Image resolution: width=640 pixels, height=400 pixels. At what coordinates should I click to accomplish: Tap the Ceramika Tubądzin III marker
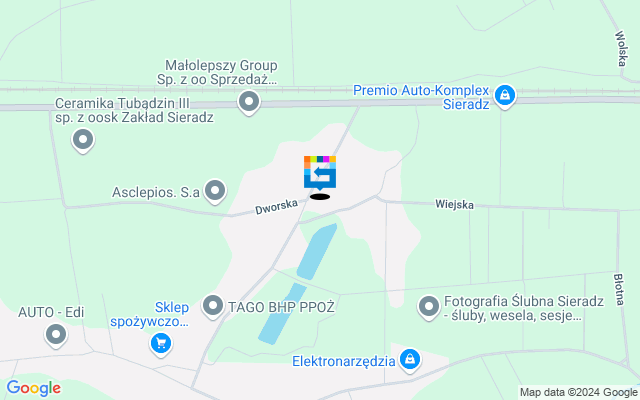click(83, 141)
